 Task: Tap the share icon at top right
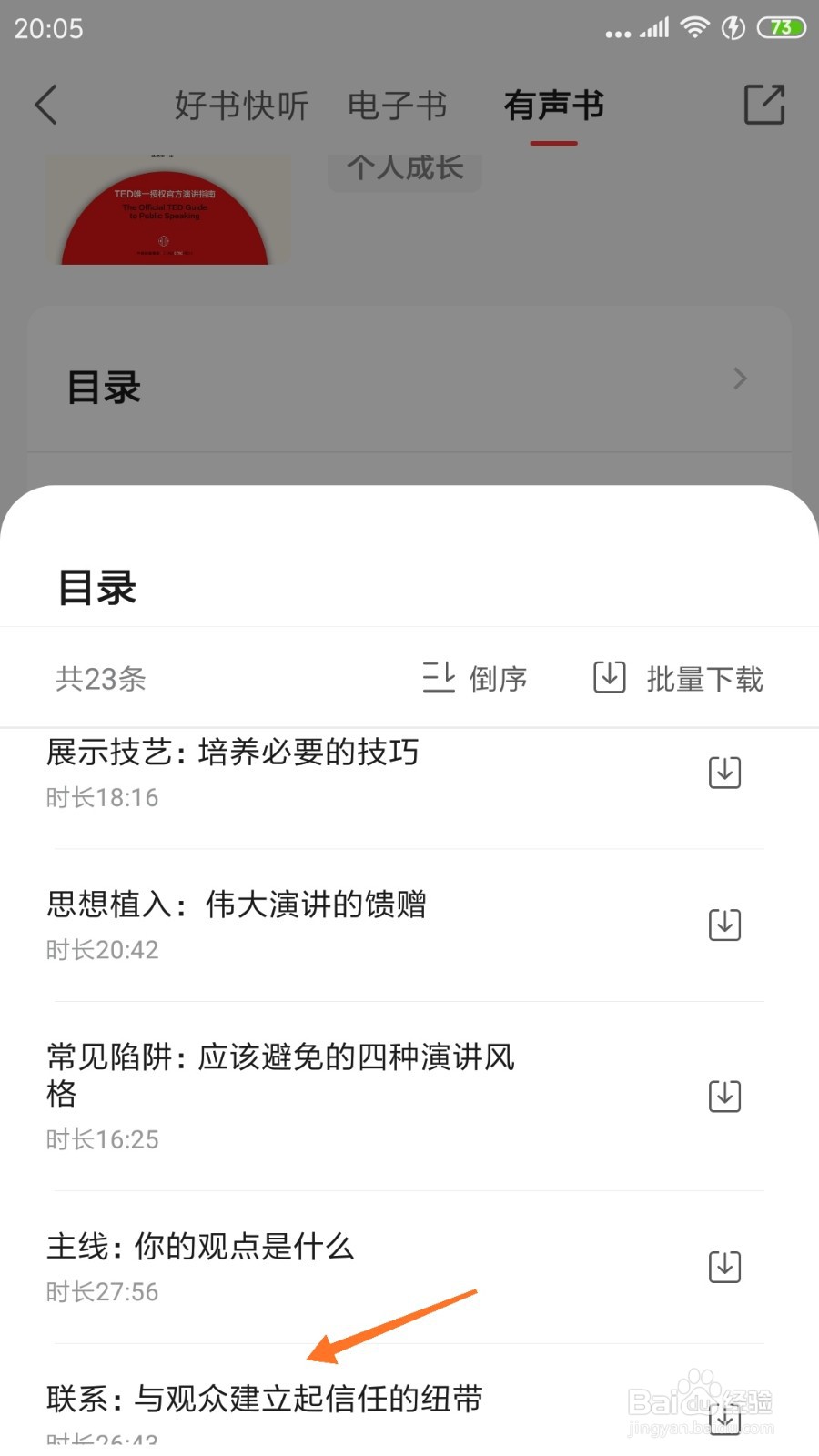tap(764, 105)
